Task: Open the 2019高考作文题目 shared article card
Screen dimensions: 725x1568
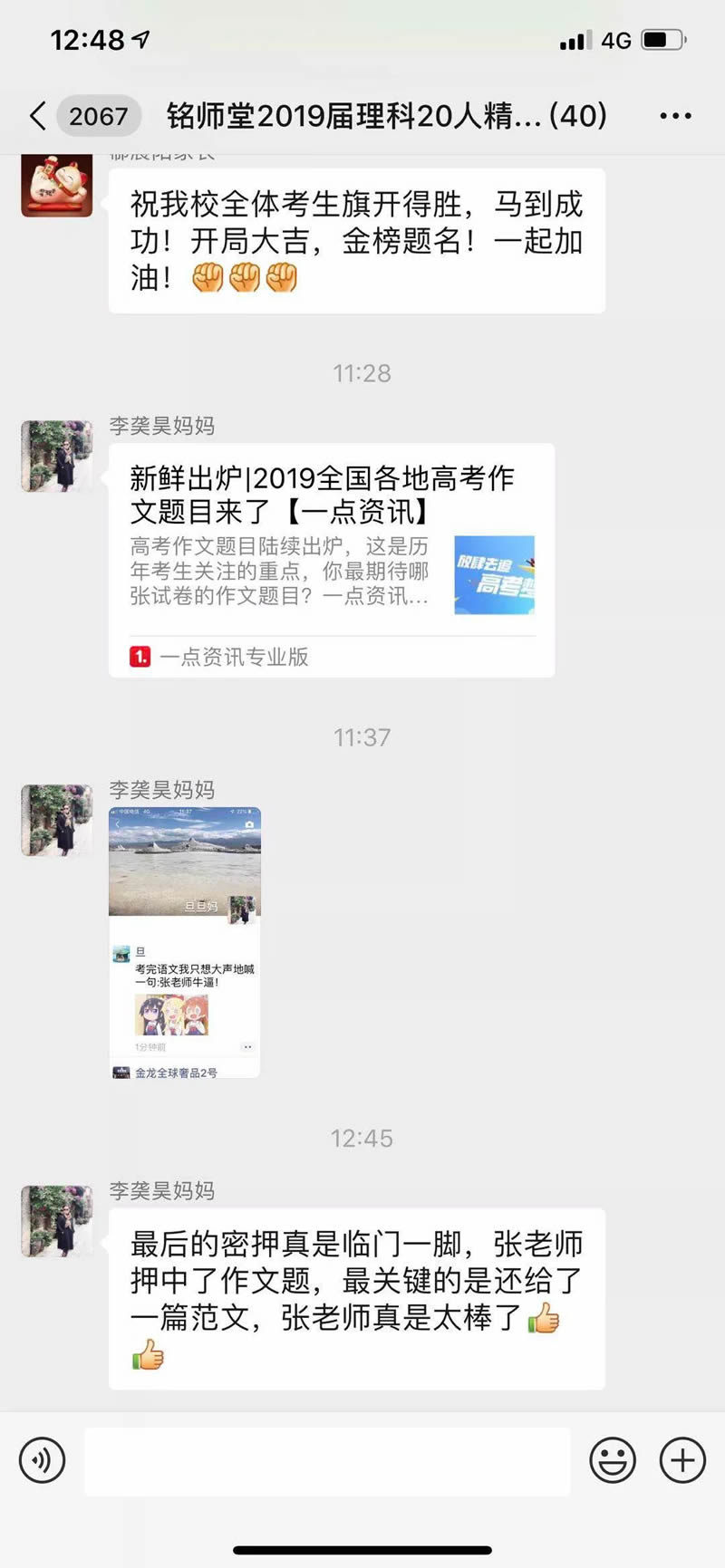Action: 331,560
